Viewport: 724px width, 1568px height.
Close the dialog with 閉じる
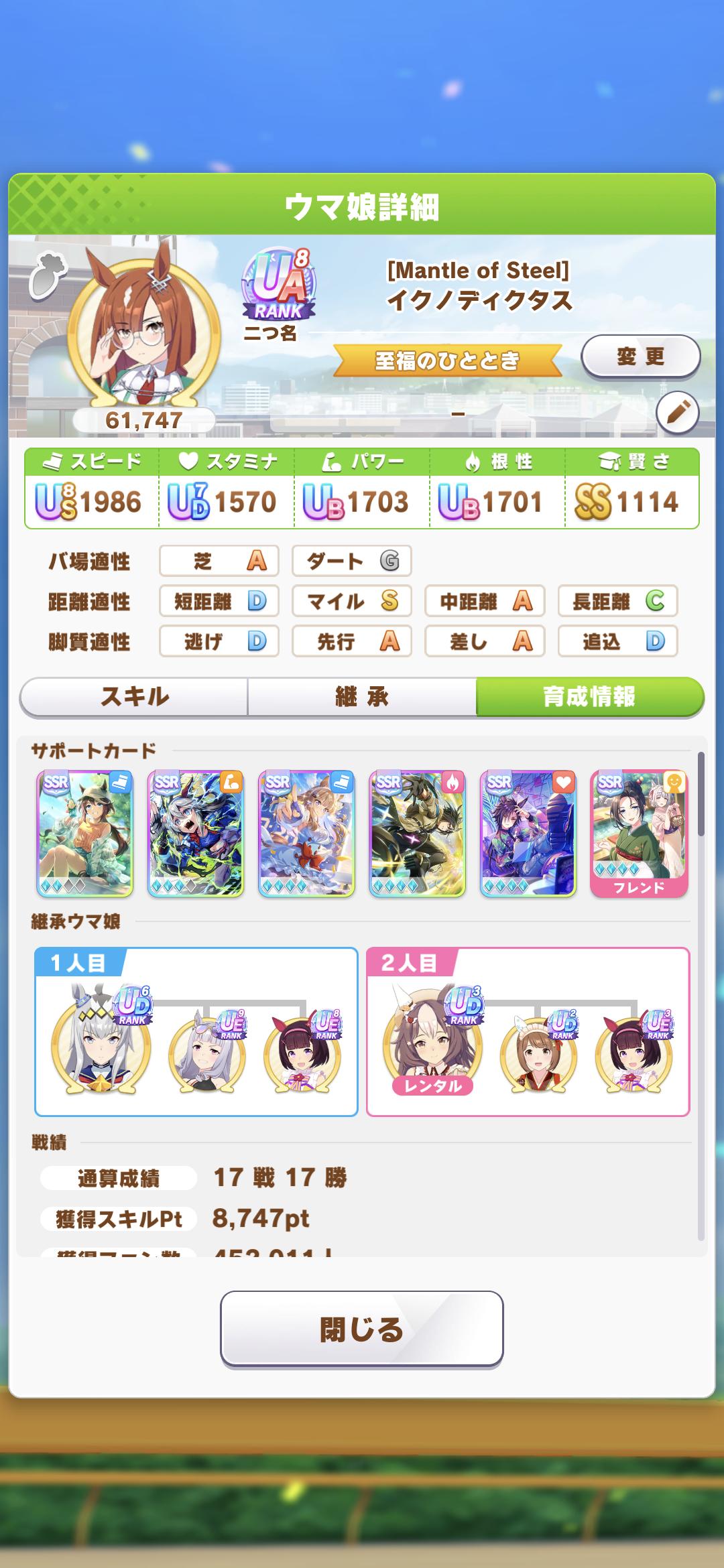click(361, 1329)
